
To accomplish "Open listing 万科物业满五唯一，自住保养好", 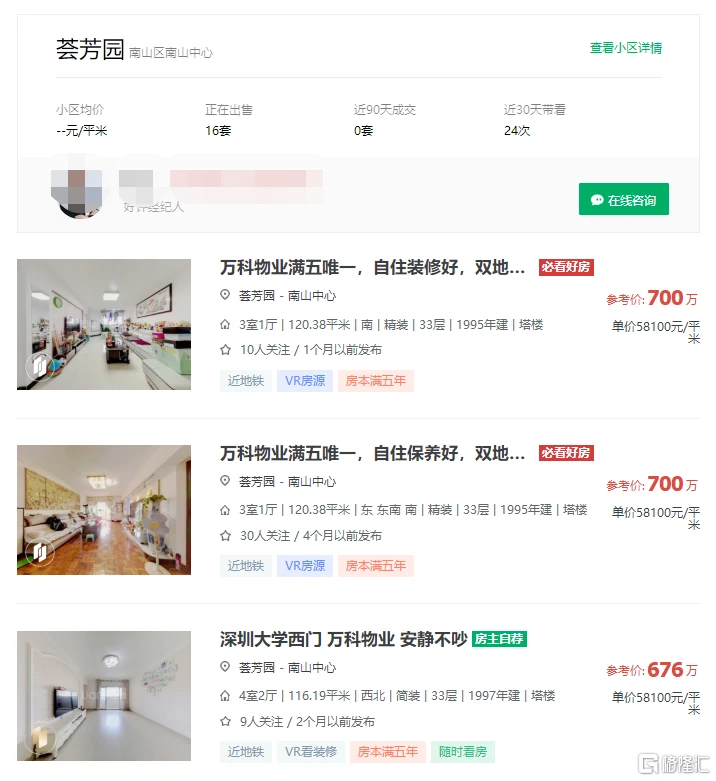I will click(x=372, y=453).
